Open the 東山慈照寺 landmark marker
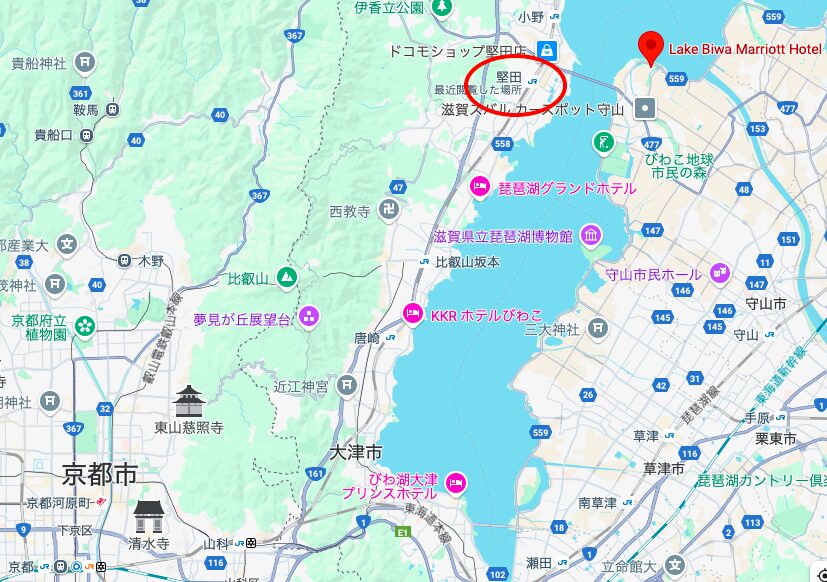827x582 pixels. (x=188, y=400)
